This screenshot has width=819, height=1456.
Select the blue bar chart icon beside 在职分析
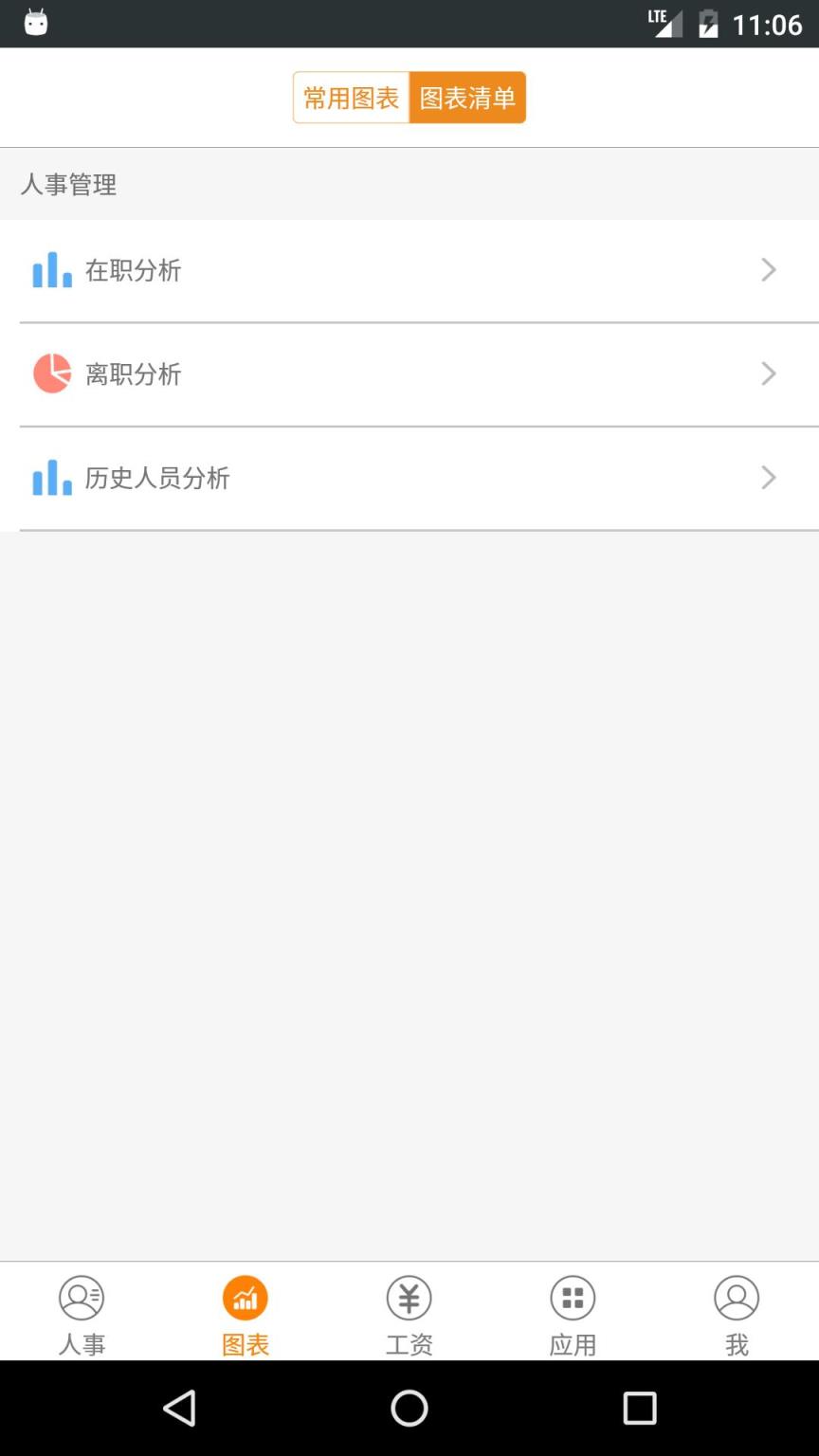51,269
